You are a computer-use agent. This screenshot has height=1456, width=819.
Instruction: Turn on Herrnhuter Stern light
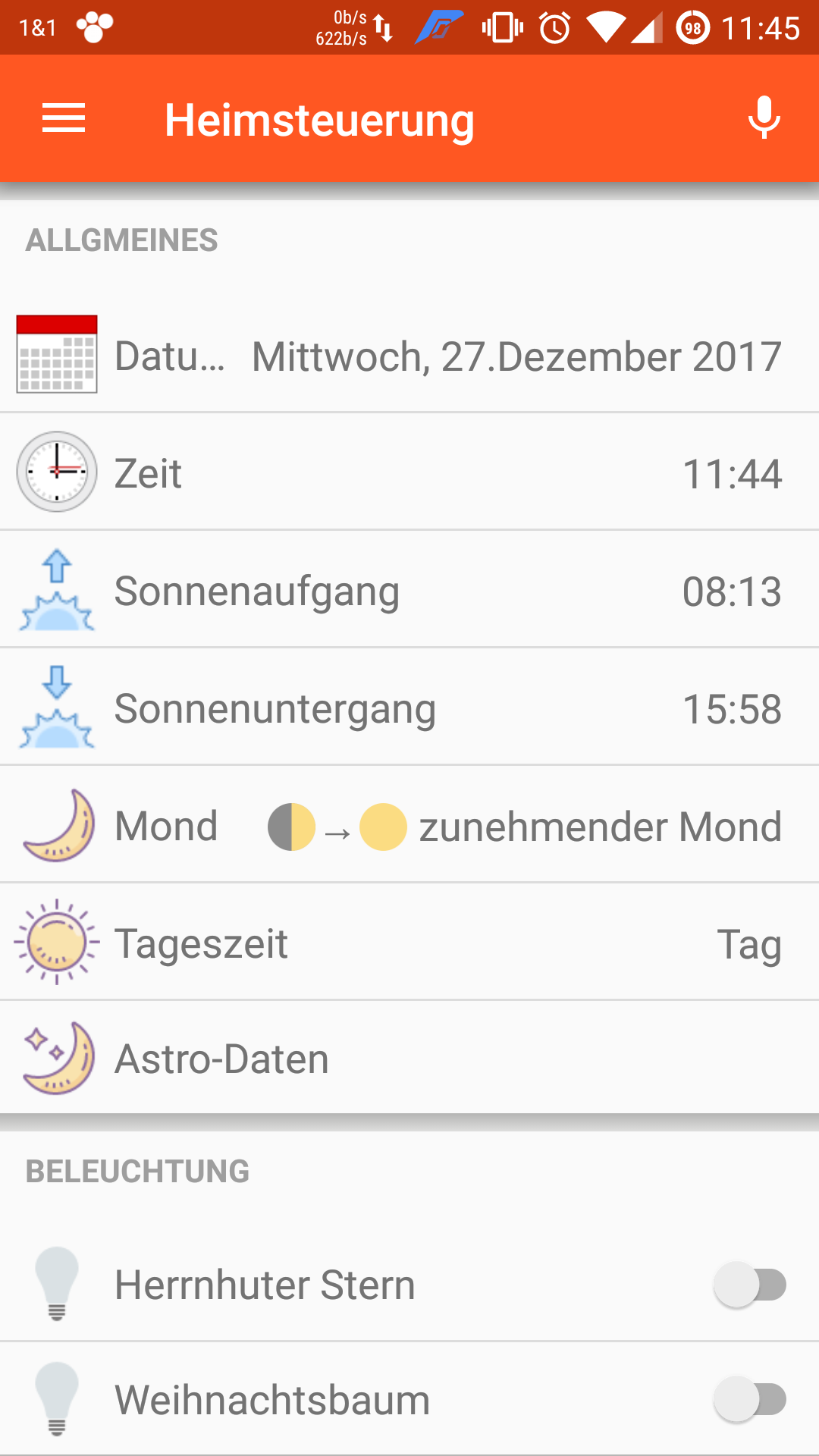pyautogui.click(x=750, y=1285)
